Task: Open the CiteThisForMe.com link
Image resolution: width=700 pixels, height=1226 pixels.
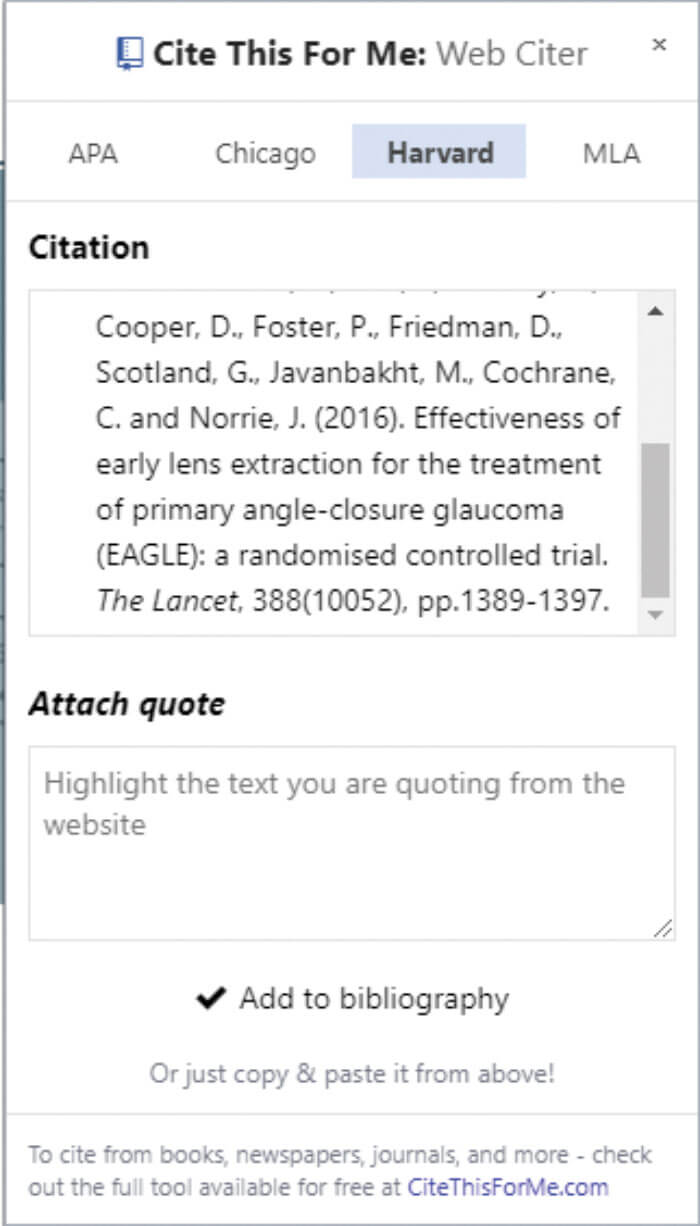Action: click(x=507, y=1187)
